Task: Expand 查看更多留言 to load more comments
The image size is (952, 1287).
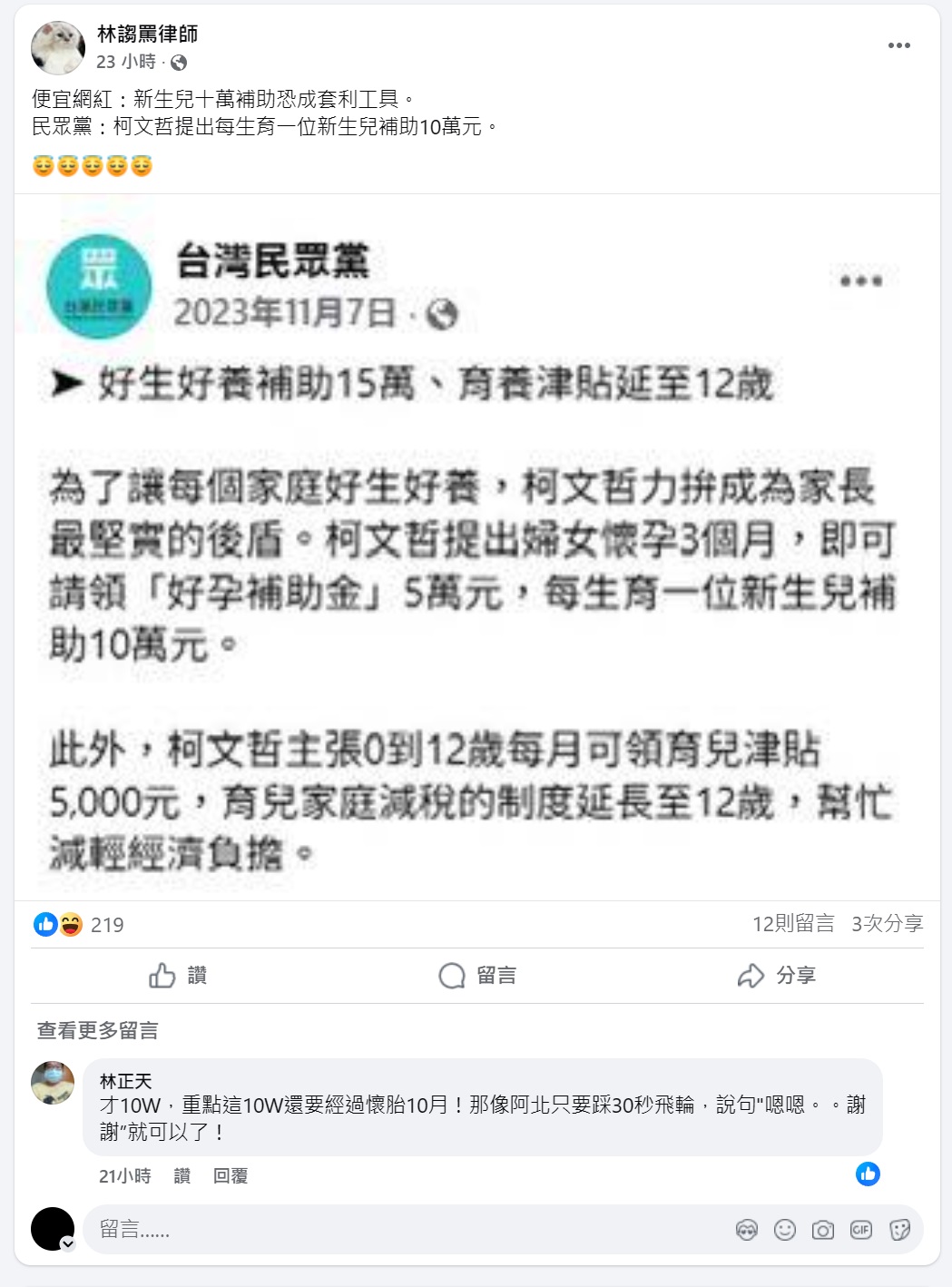Action: pyautogui.click(x=98, y=1030)
